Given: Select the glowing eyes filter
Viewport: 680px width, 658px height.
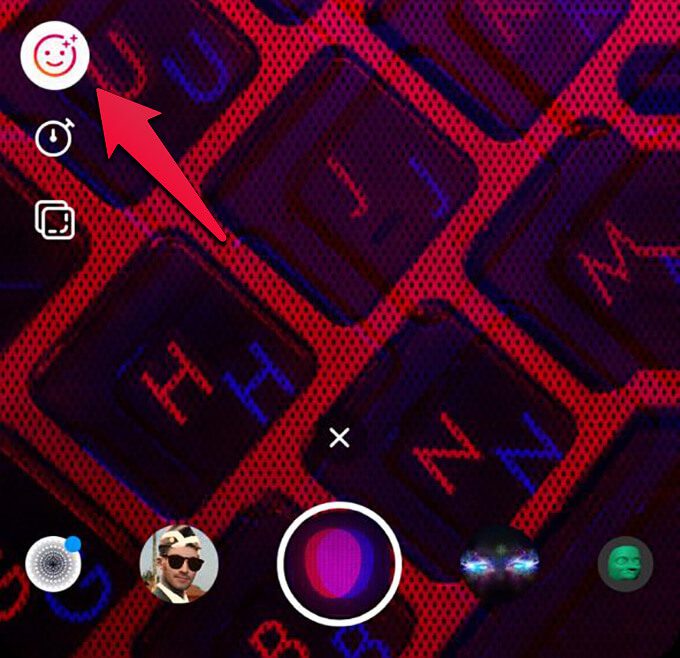Looking at the screenshot, I should [x=499, y=564].
